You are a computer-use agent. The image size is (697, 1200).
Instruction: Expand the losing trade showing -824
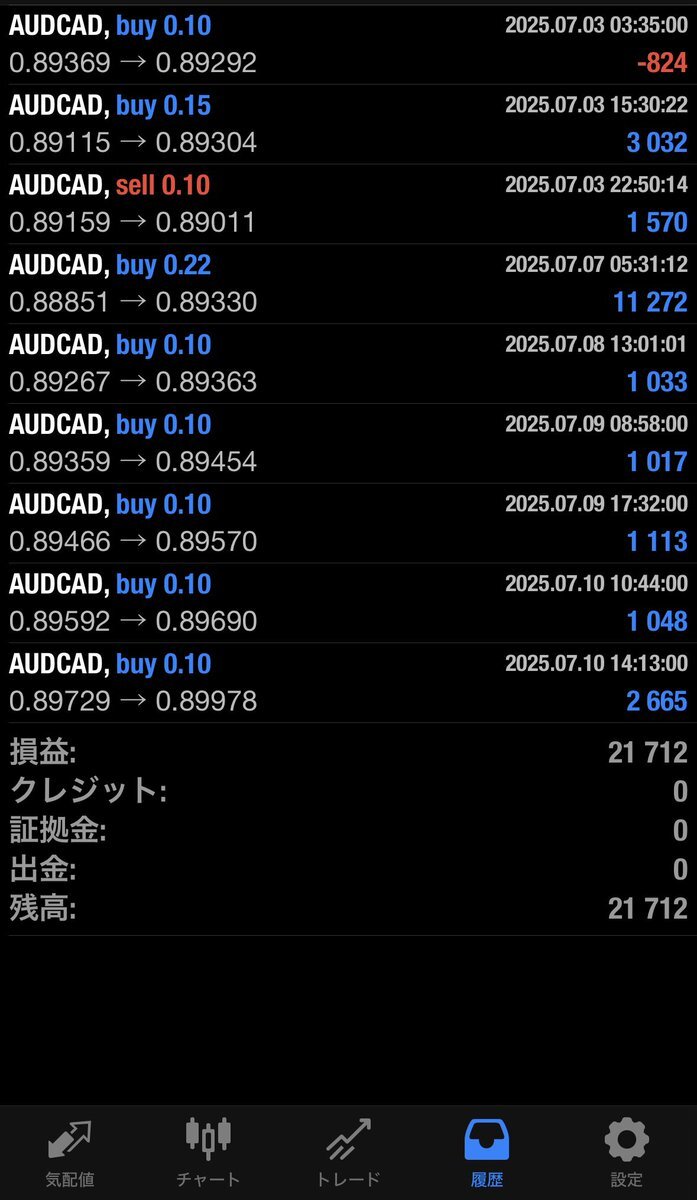pyautogui.click(x=348, y=45)
